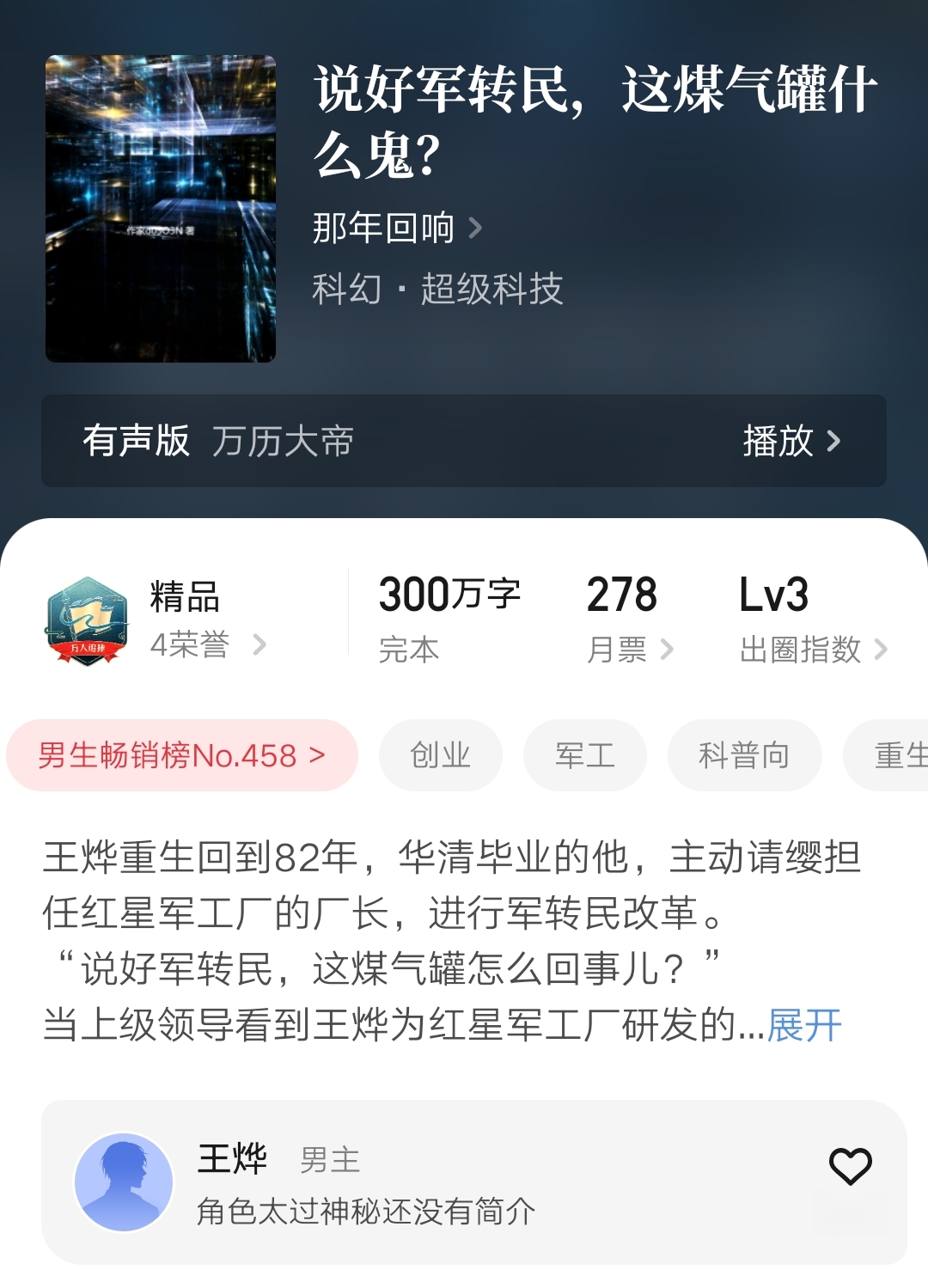Select the 军工 tag chip
This screenshot has height=1288, width=928.
[585, 756]
